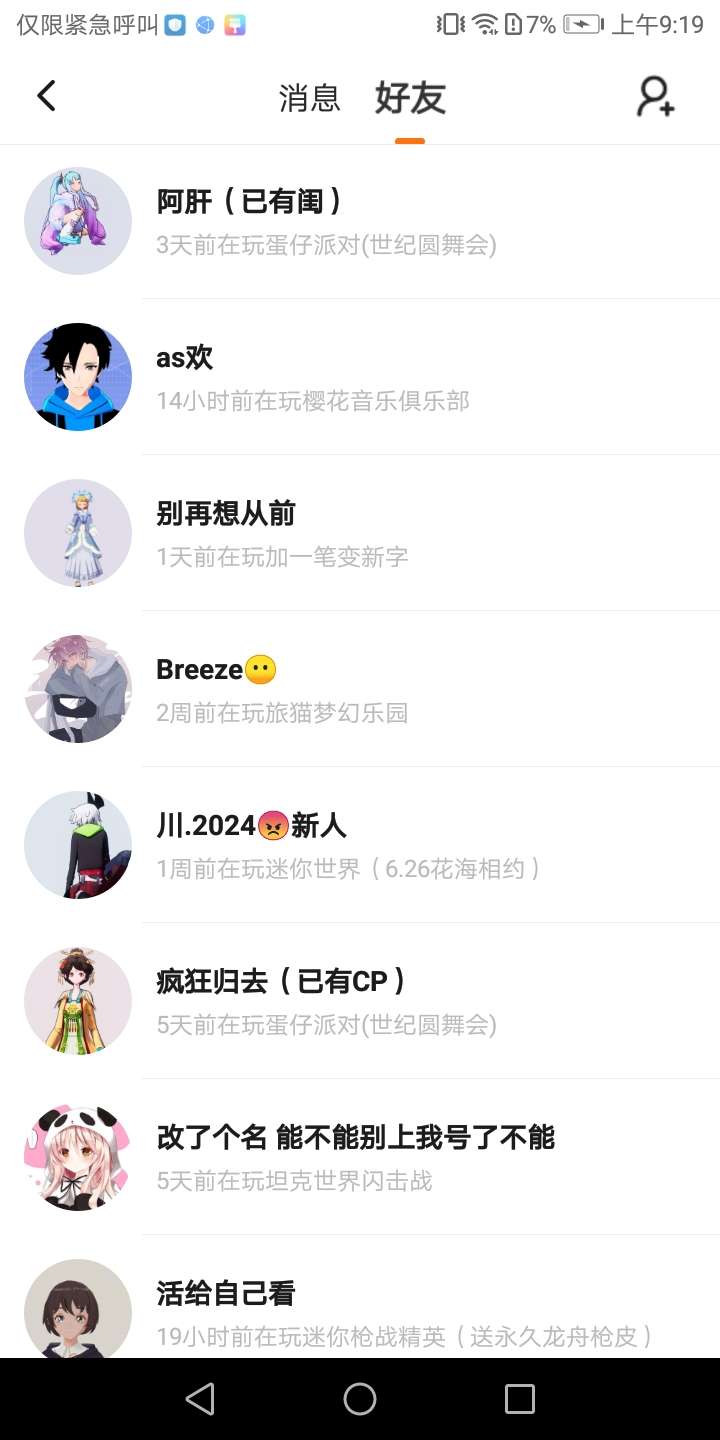
Task: Tap the system home button
Action: (x=360, y=1399)
